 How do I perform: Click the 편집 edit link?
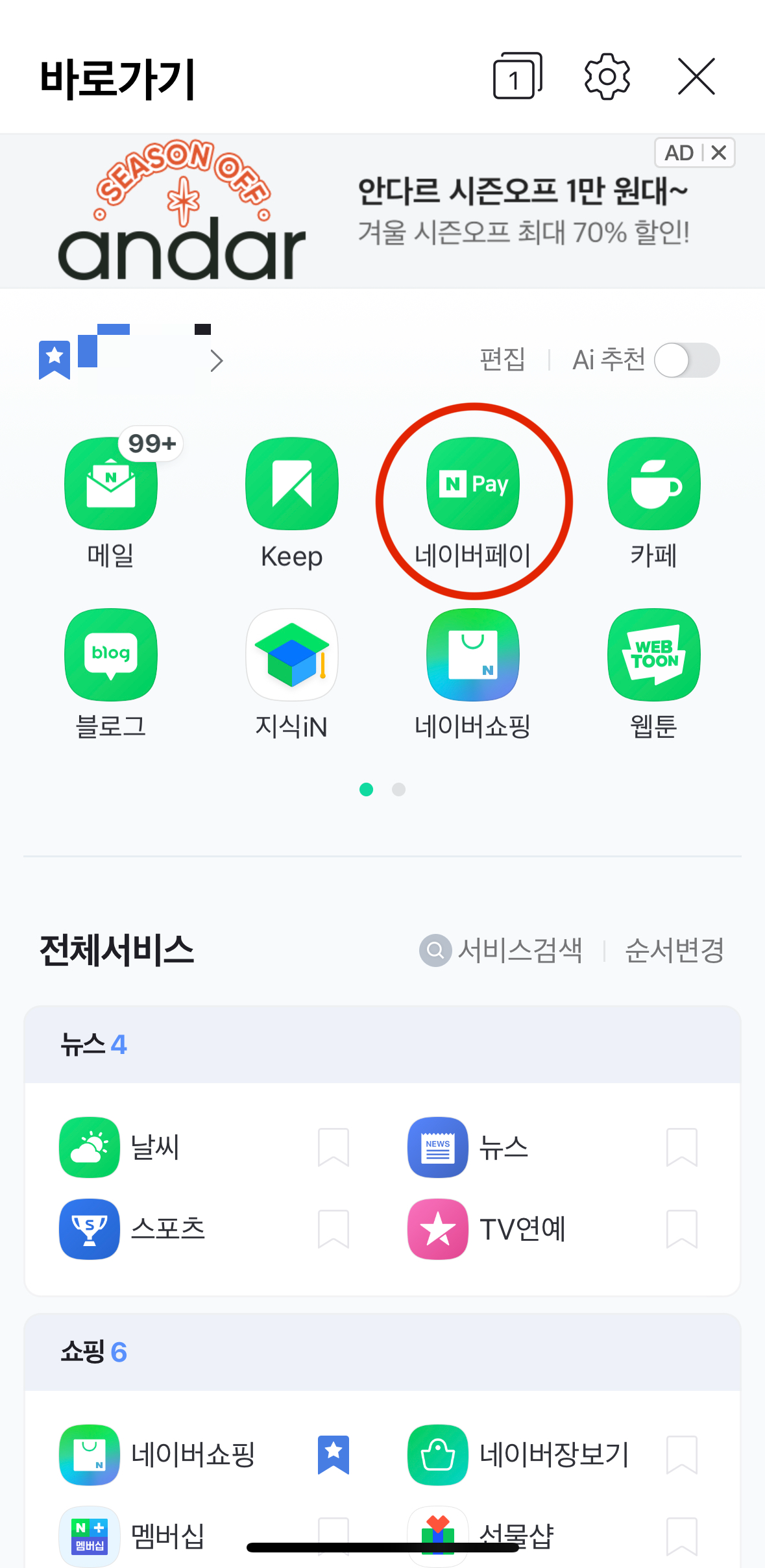point(504,360)
